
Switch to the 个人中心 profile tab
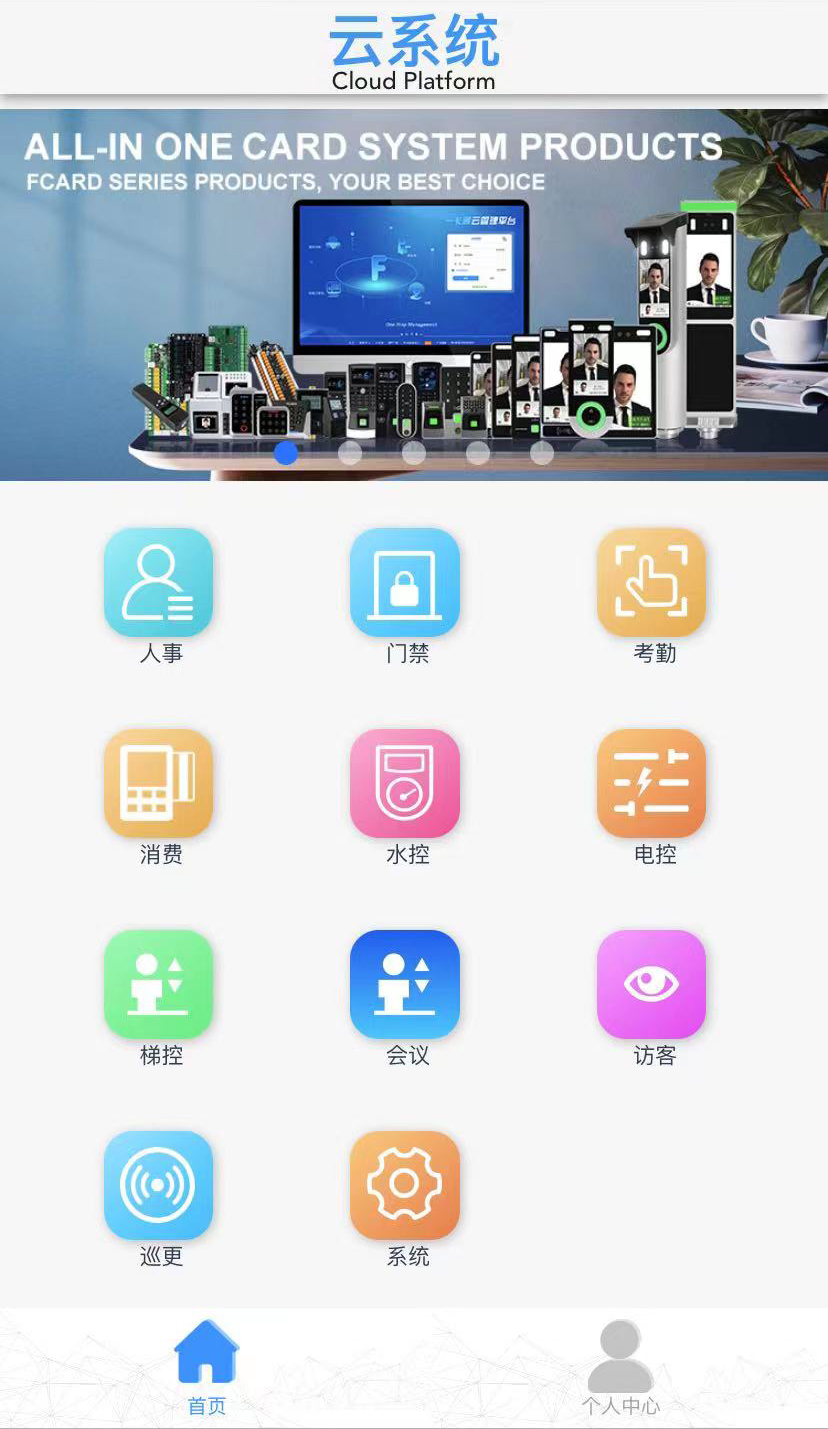coord(620,1366)
